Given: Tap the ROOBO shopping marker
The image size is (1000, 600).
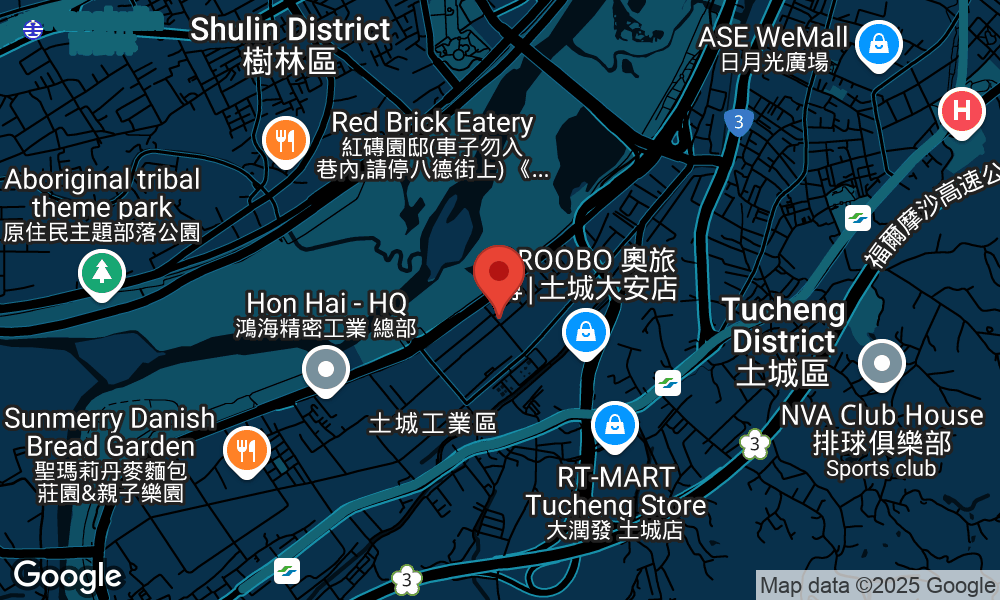Looking at the screenshot, I should (586, 332).
